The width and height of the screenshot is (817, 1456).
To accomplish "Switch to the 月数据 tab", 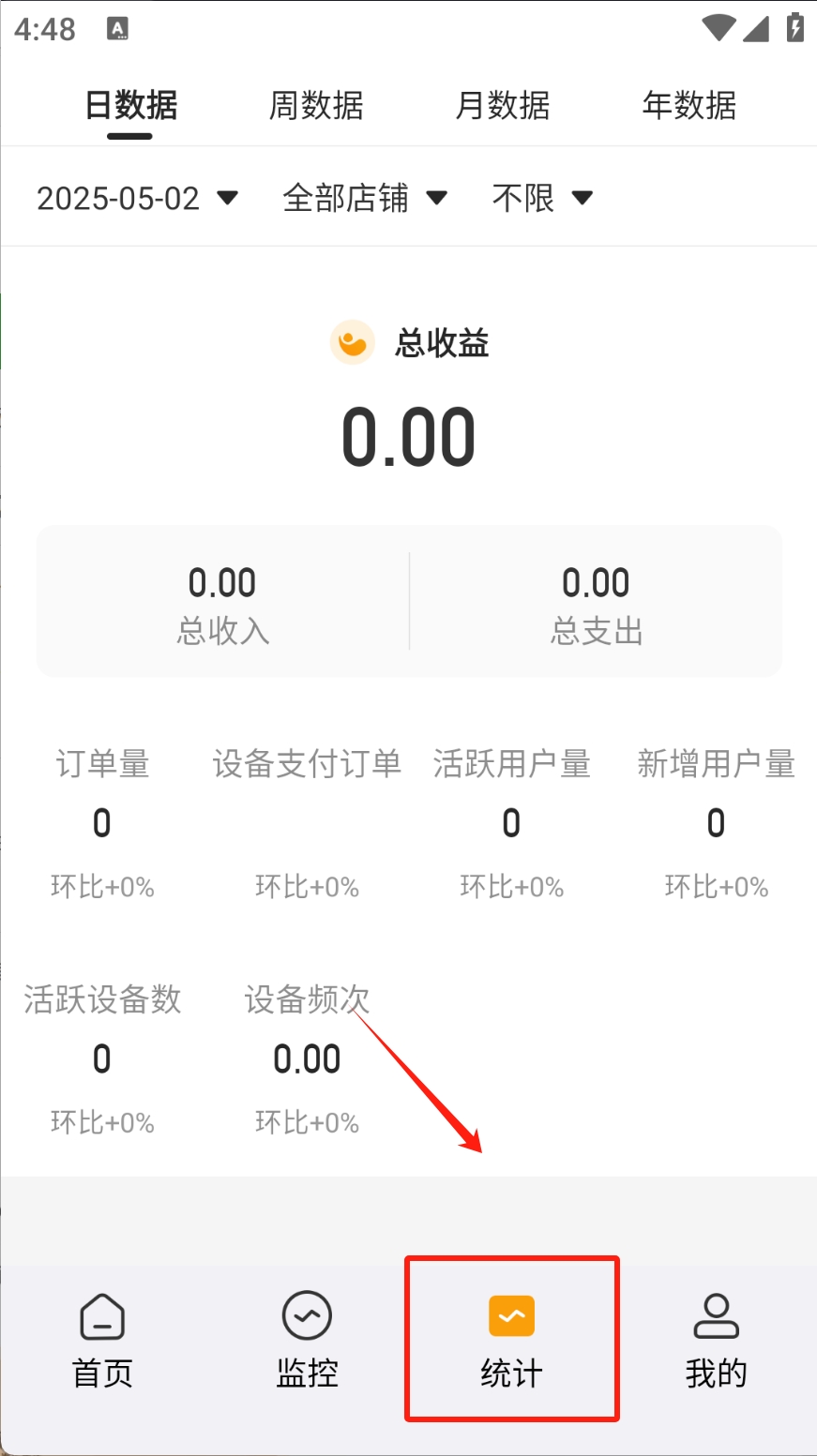I will [502, 105].
